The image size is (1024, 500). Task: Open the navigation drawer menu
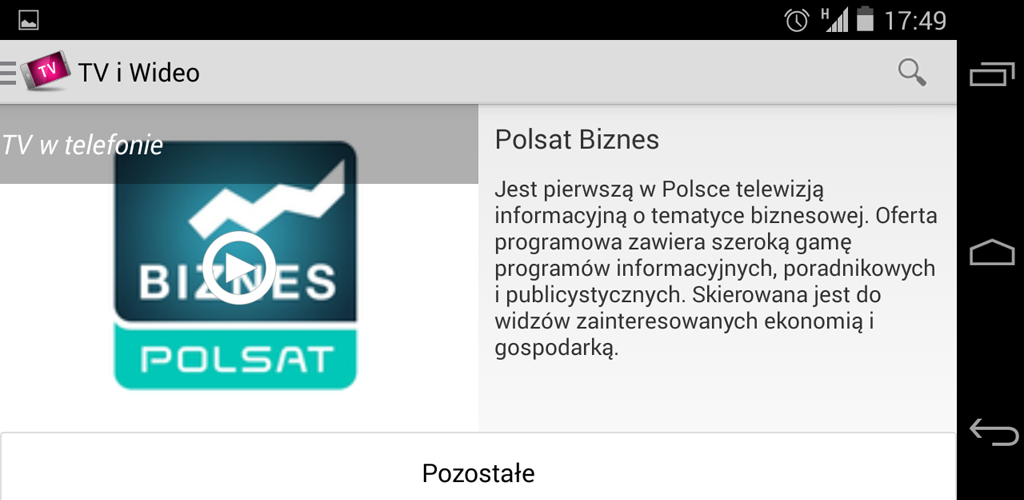coord(10,72)
